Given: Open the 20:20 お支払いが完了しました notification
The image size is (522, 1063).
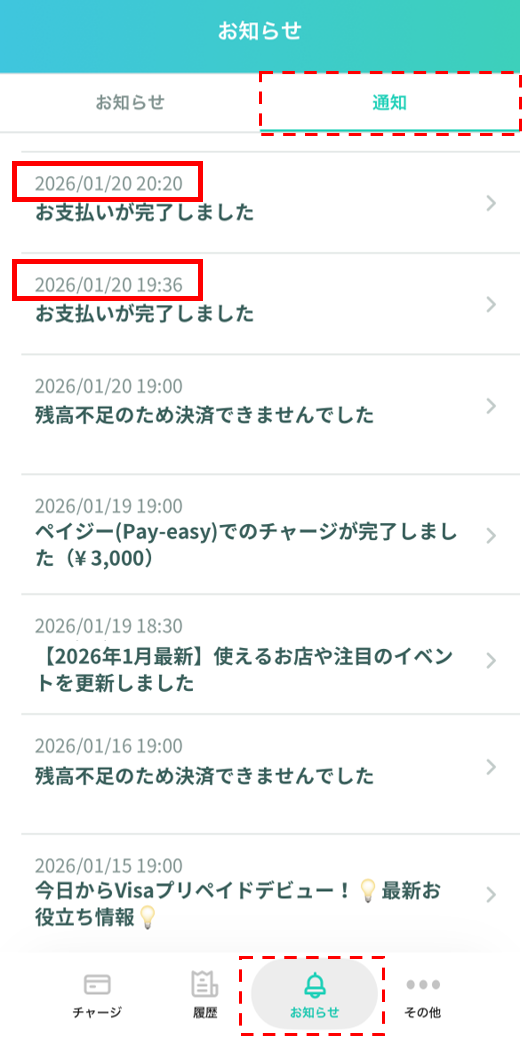Looking at the screenshot, I should [260, 203].
